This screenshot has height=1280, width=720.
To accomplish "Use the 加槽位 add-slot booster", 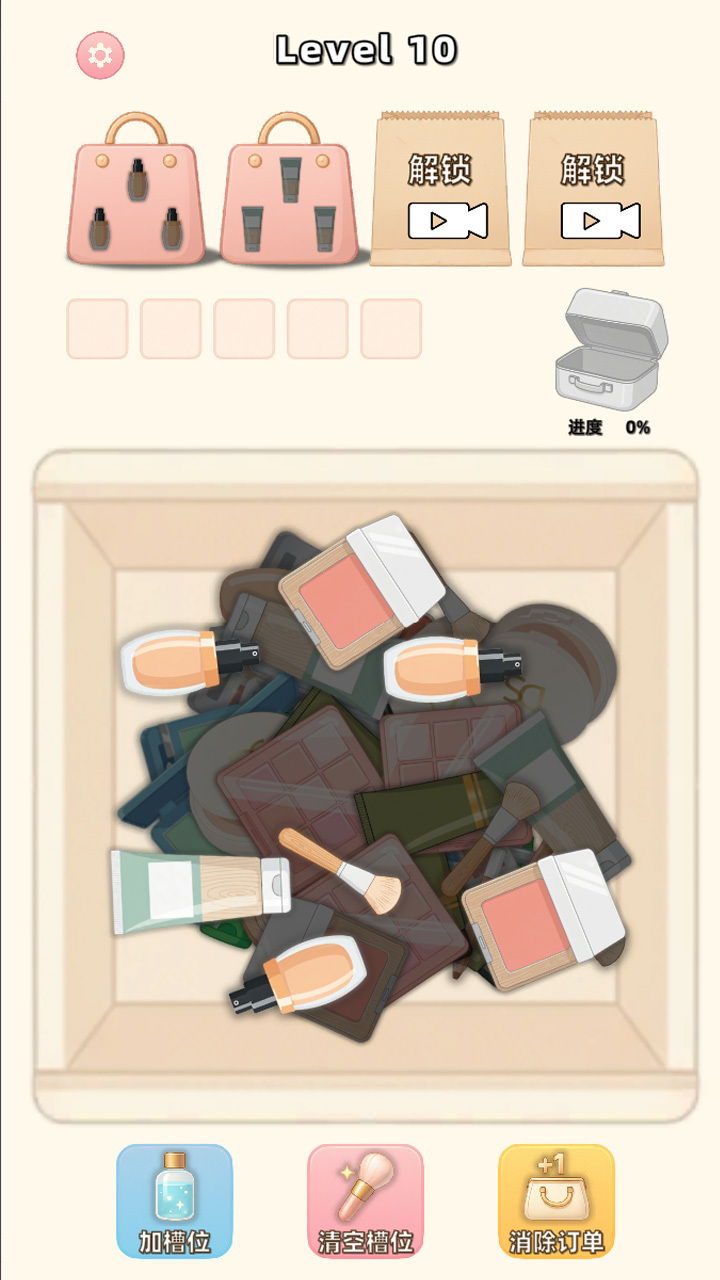I will tap(175, 1200).
